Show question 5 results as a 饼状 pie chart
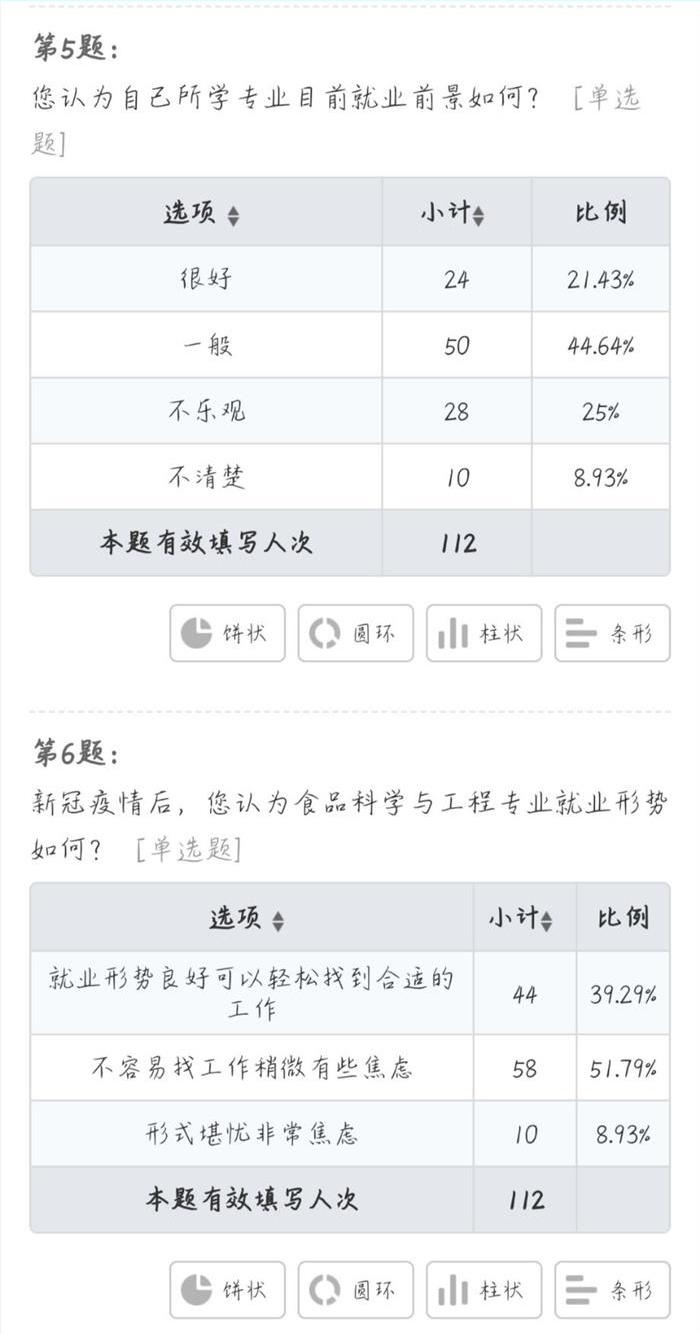The height and width of the screenshot is (1334, 700). click(227, 633)
